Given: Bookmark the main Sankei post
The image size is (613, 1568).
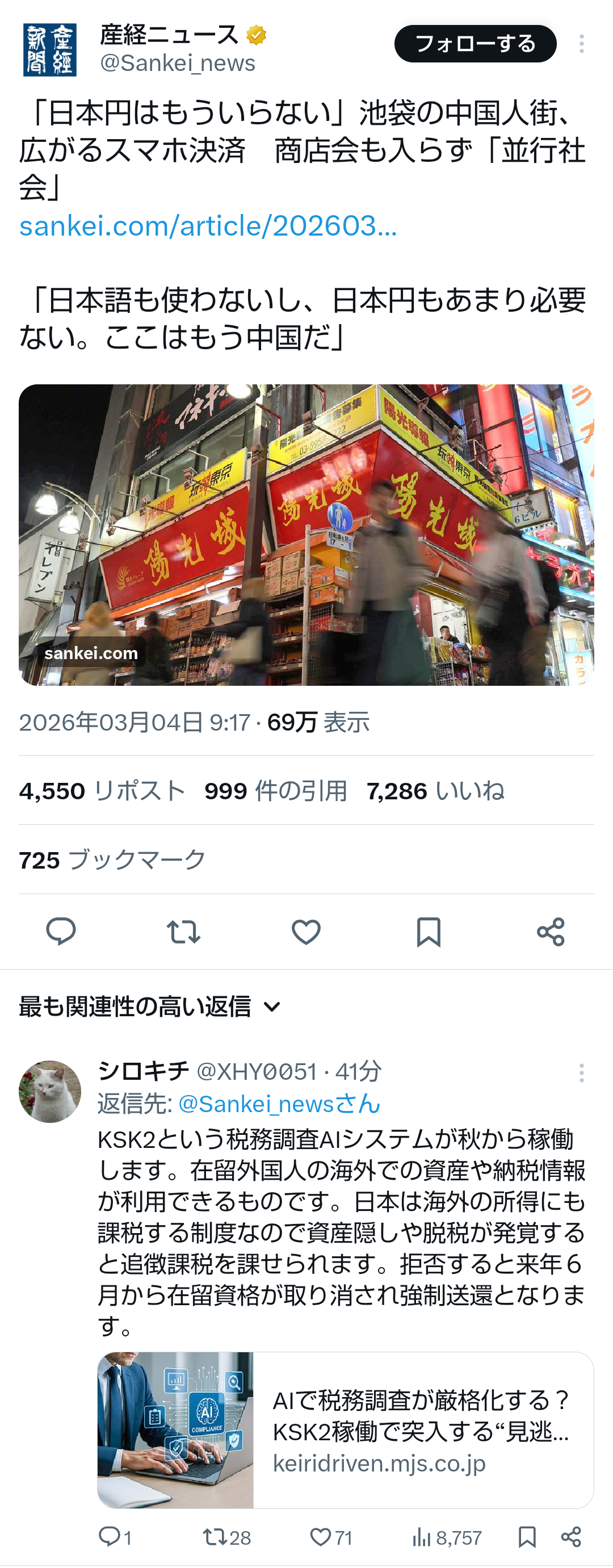Looking at the screenshot, I should pos(429,931).
